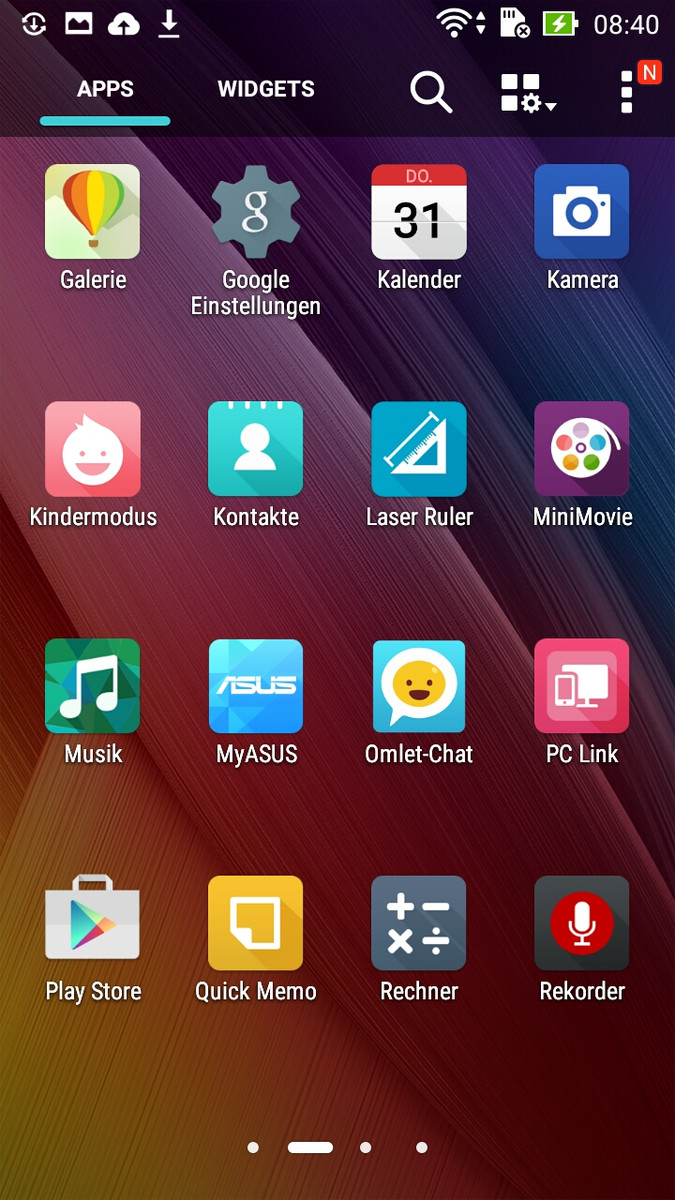Open the MiniMovie app
This screenshot has height=1200, width=675.
coord(582,449)
